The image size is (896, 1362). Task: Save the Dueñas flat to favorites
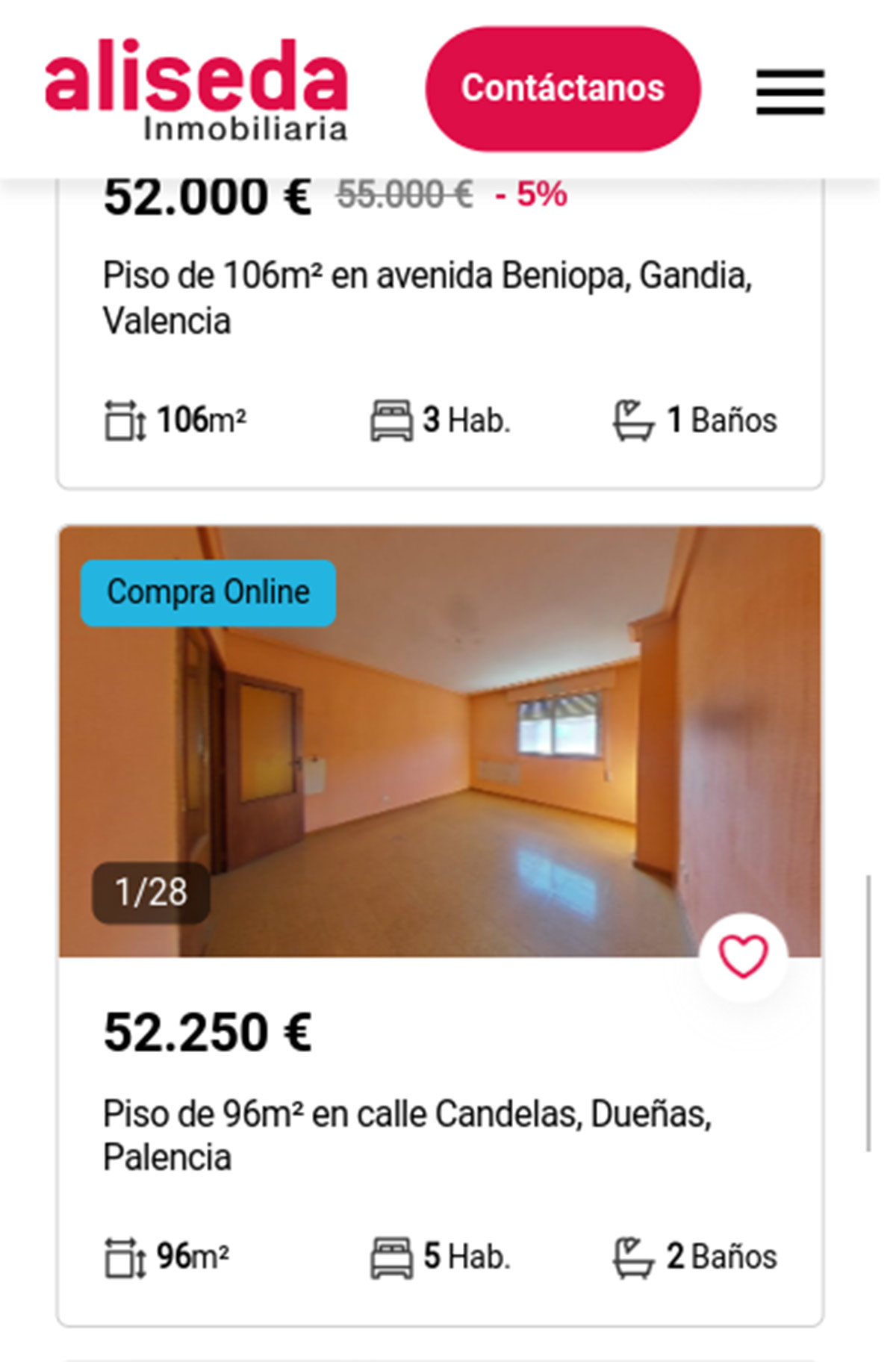coord(742,957)
